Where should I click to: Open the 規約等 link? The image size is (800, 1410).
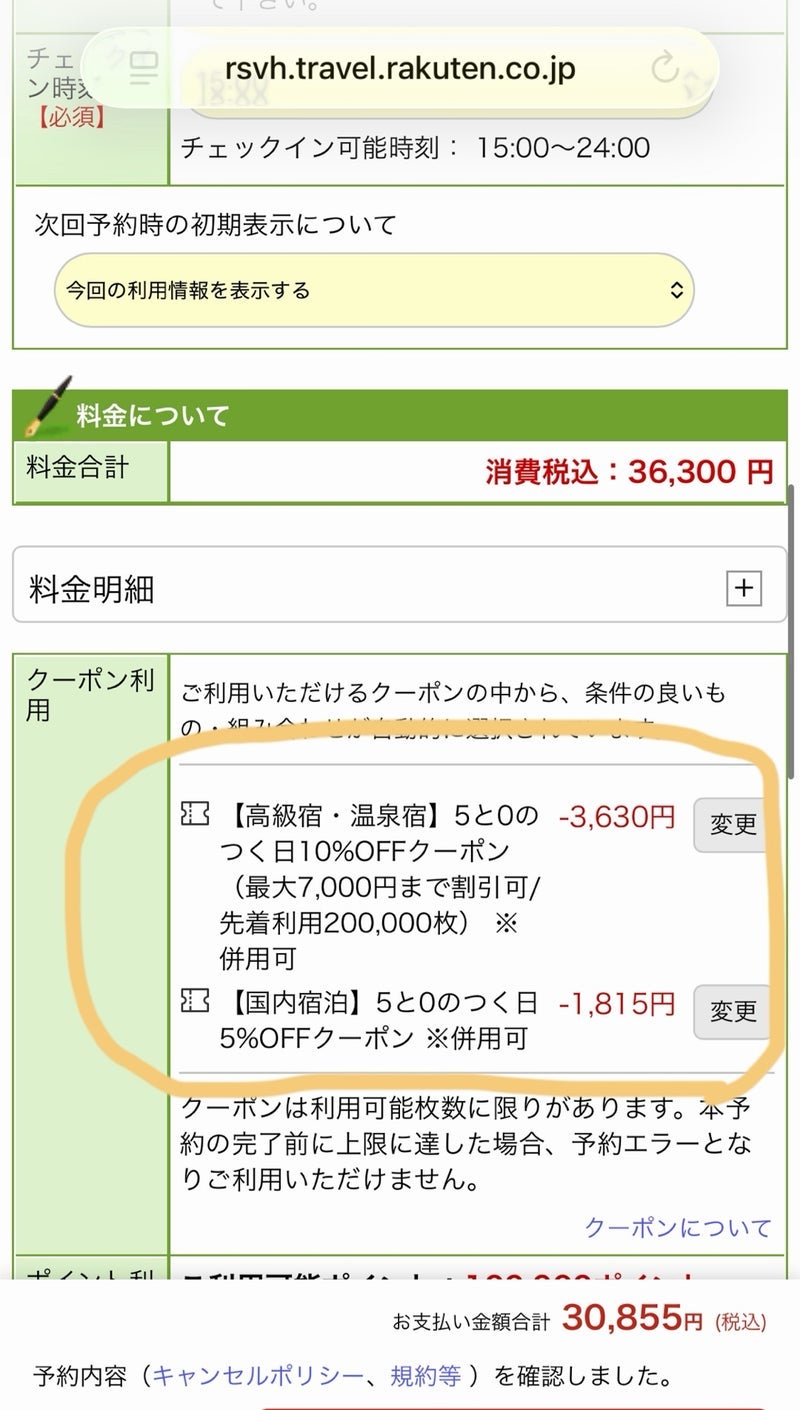(425, 1376)
